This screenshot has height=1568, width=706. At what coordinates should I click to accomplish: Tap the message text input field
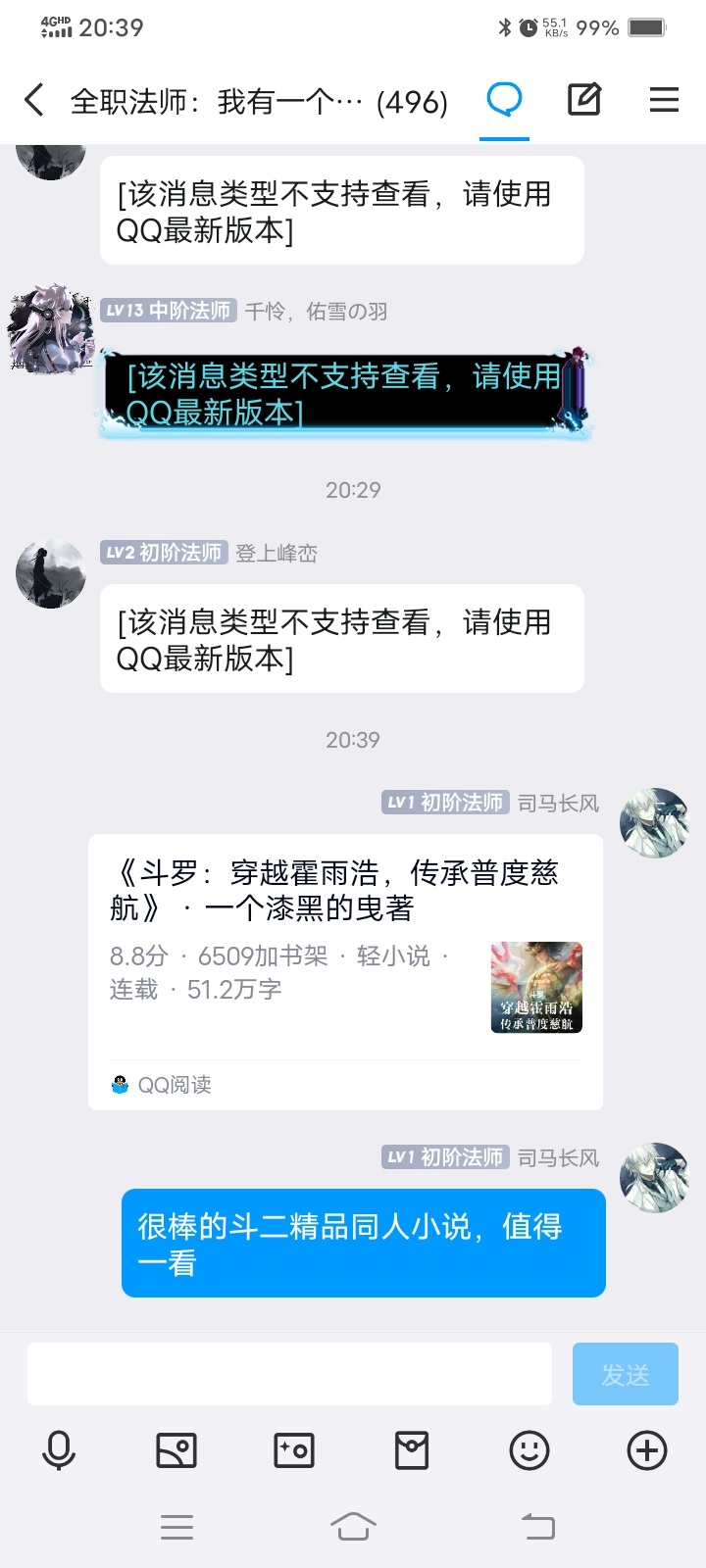pos(289,1374)
